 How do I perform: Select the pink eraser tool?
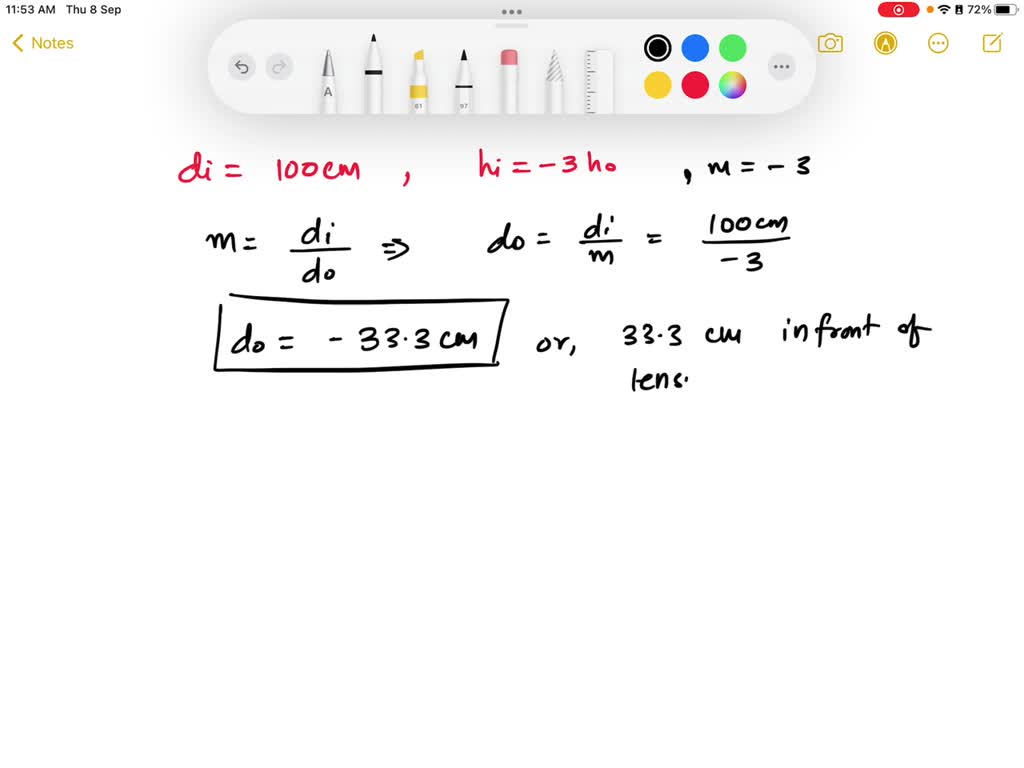508,80
